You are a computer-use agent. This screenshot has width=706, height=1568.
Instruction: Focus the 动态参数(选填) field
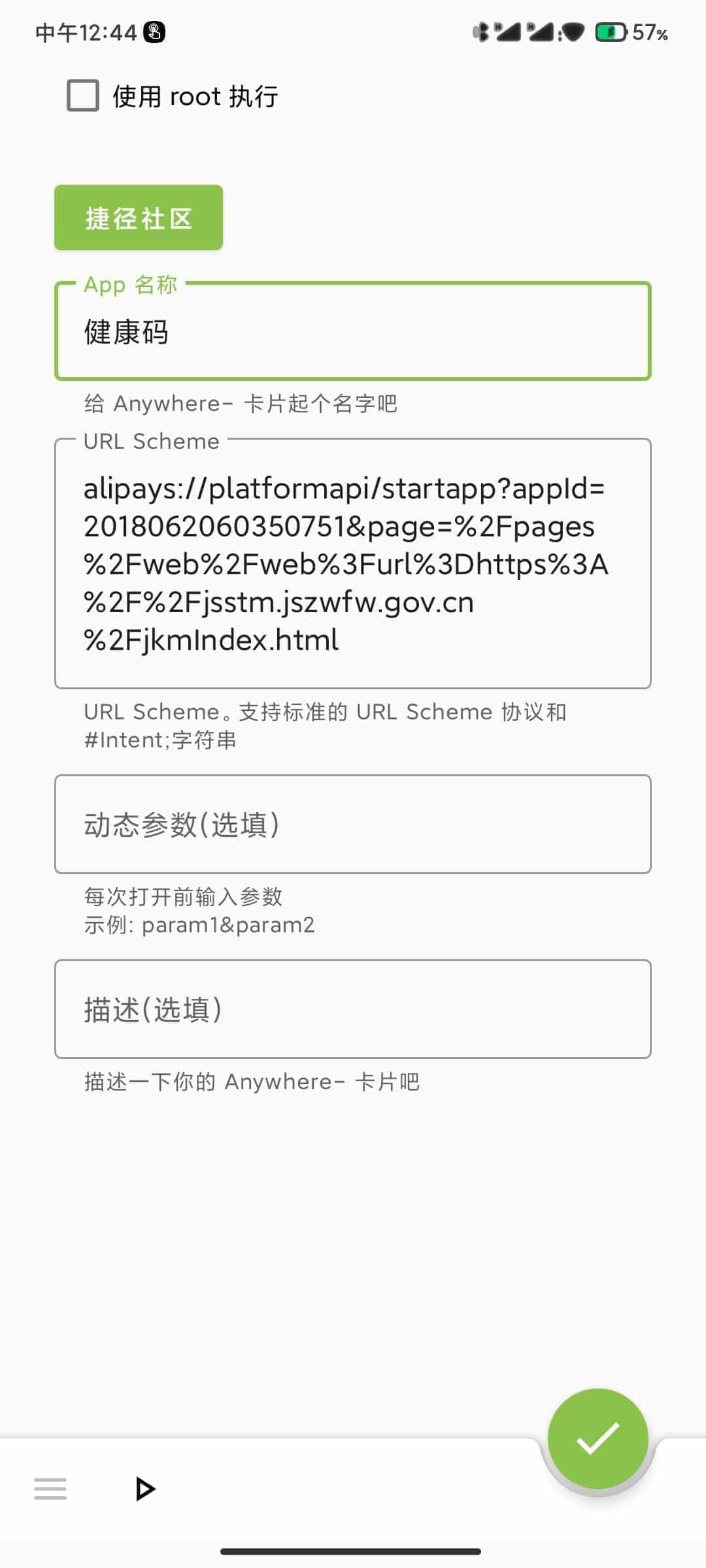click(353, 825)
